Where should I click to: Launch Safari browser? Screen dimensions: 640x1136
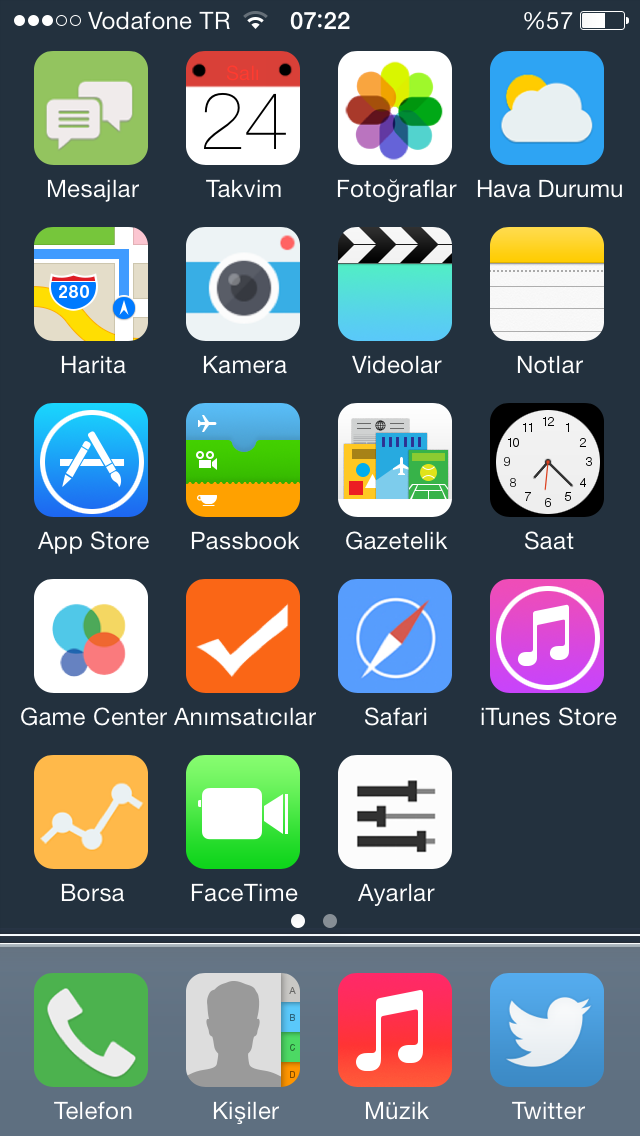coord(395,636)
